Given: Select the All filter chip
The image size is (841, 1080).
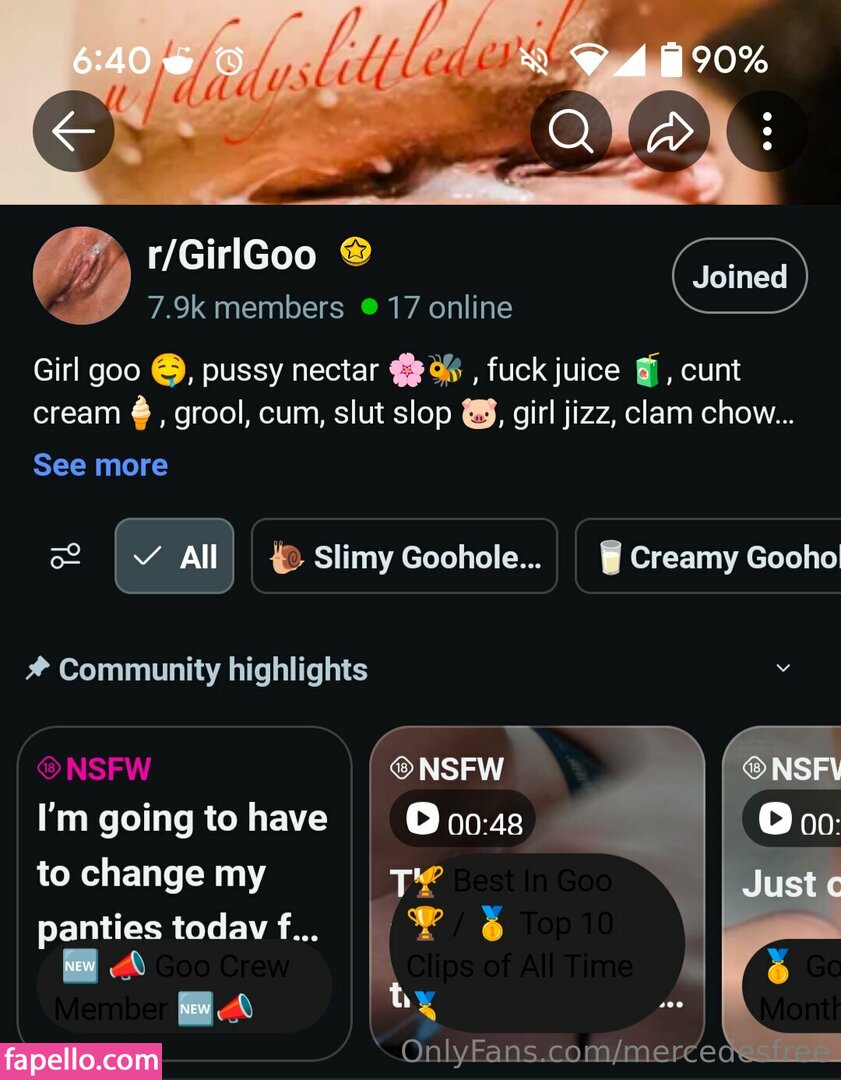Looking at the screenshot, I should click(x=174, y=557).
